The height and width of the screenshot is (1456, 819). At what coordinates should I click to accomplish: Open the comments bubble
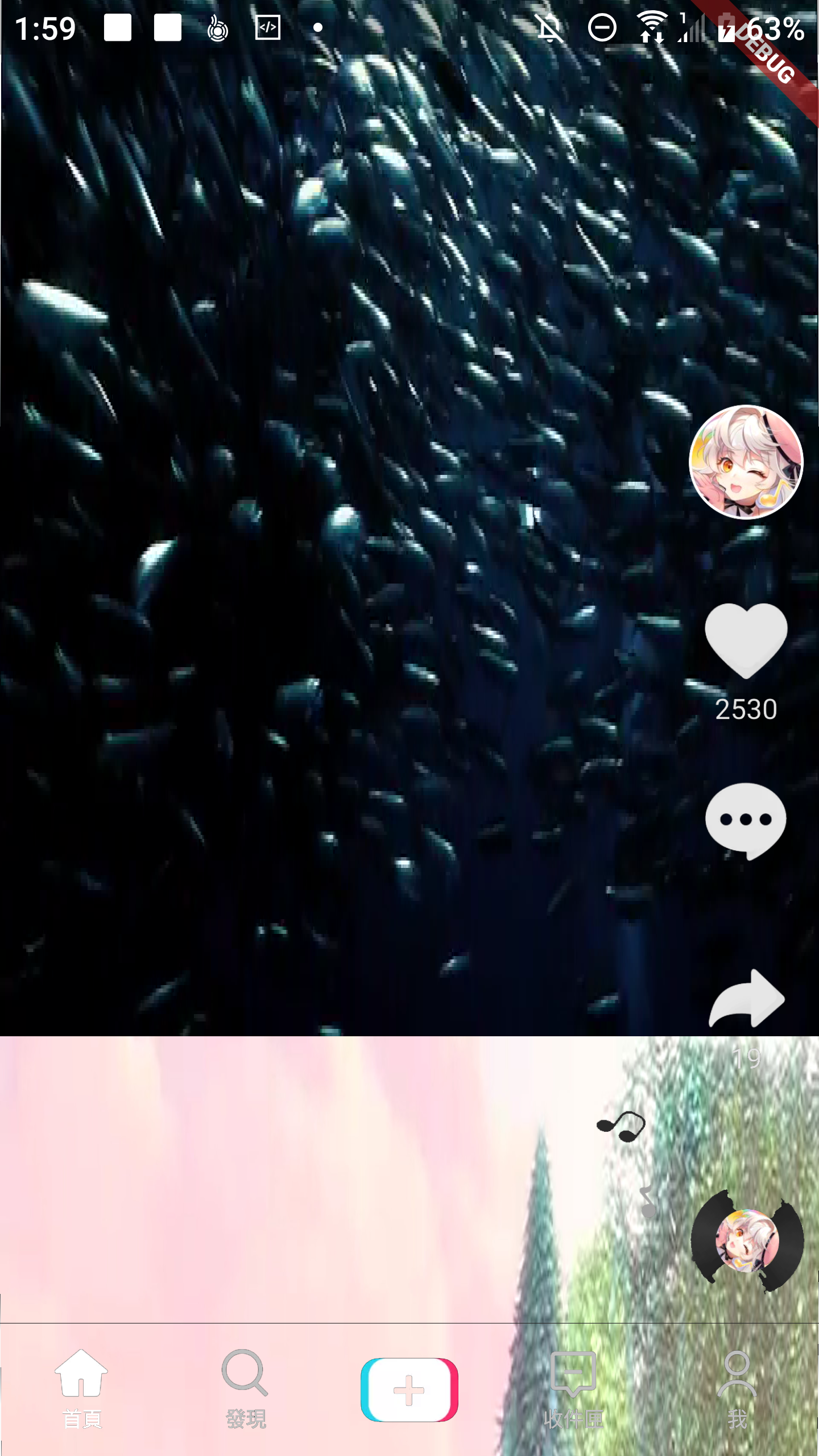click(x=746, y=821)
